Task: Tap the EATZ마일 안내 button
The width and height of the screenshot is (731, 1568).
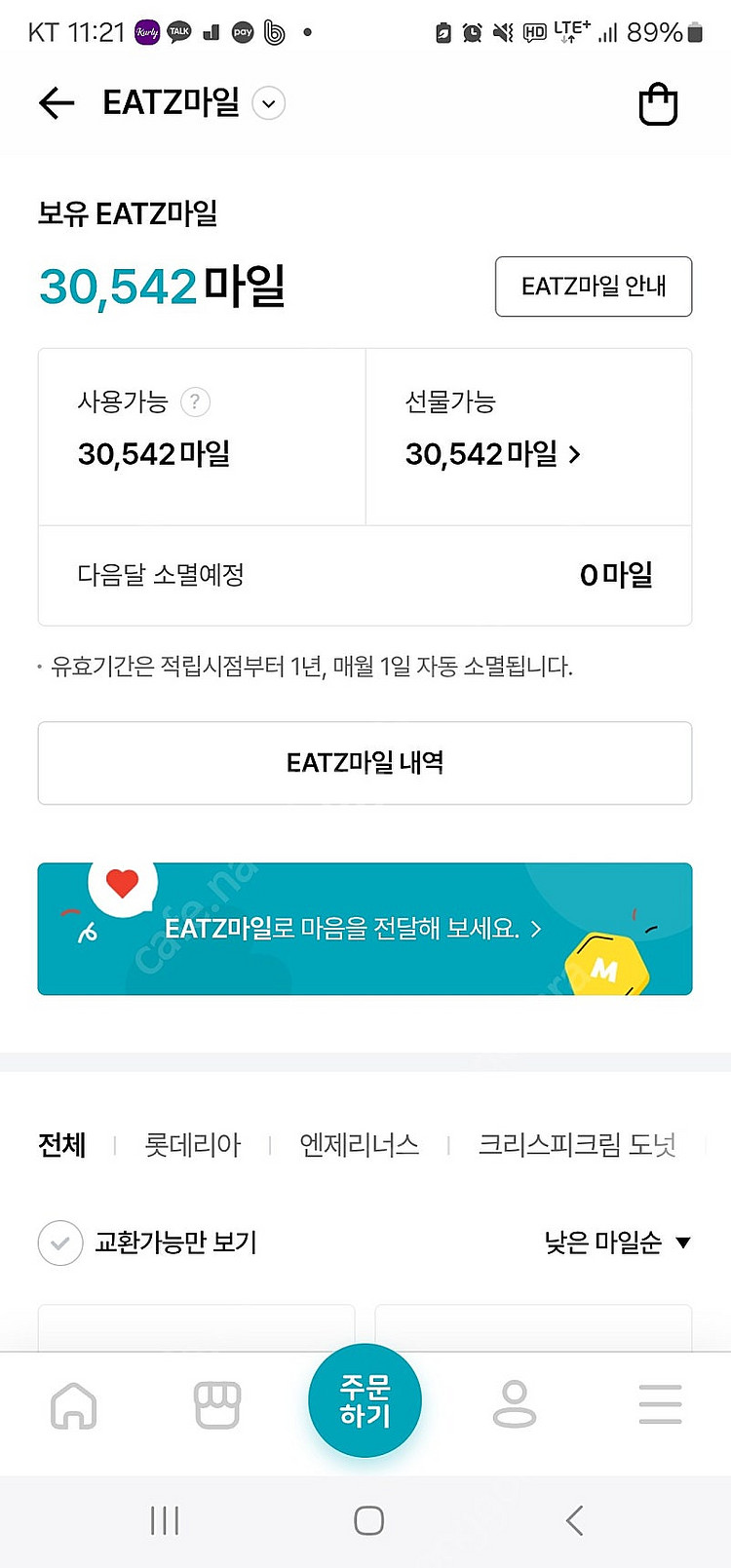Action: (x=593, y=287)
